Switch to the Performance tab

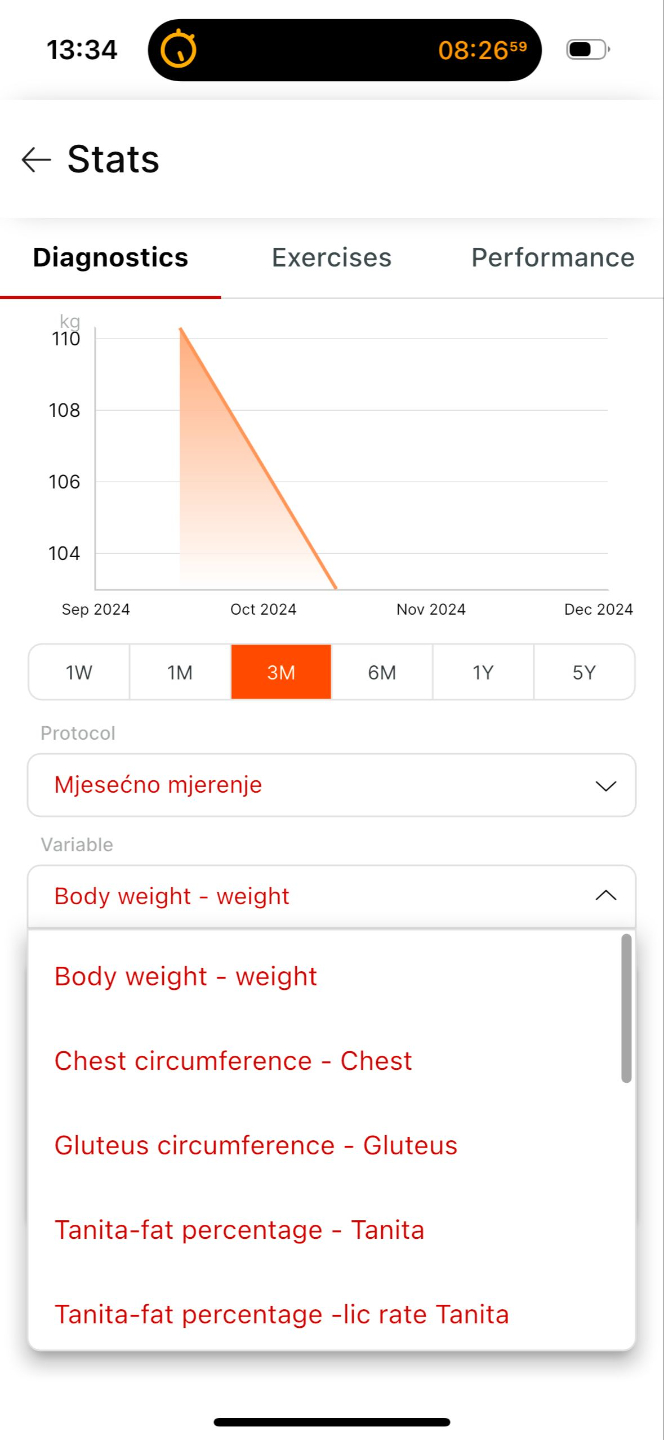[552, 258]
